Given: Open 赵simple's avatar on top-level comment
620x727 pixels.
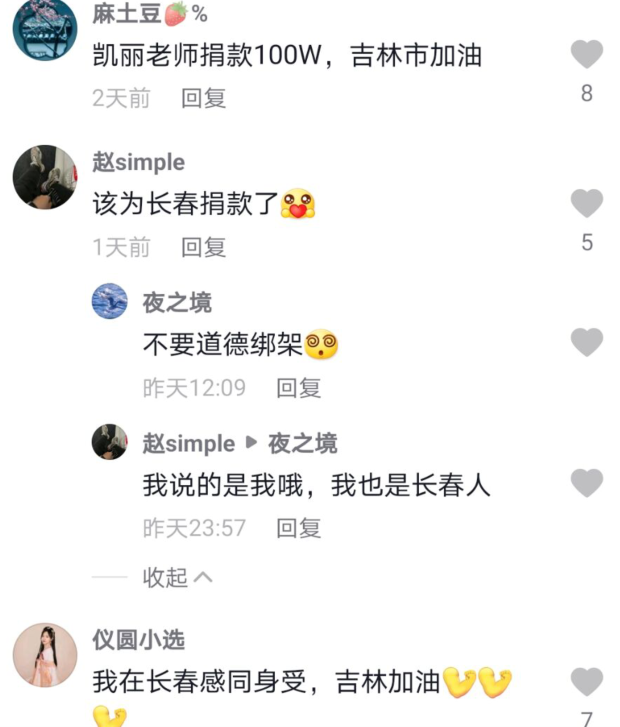Looking at the screenshot, I should pos(44,177).
